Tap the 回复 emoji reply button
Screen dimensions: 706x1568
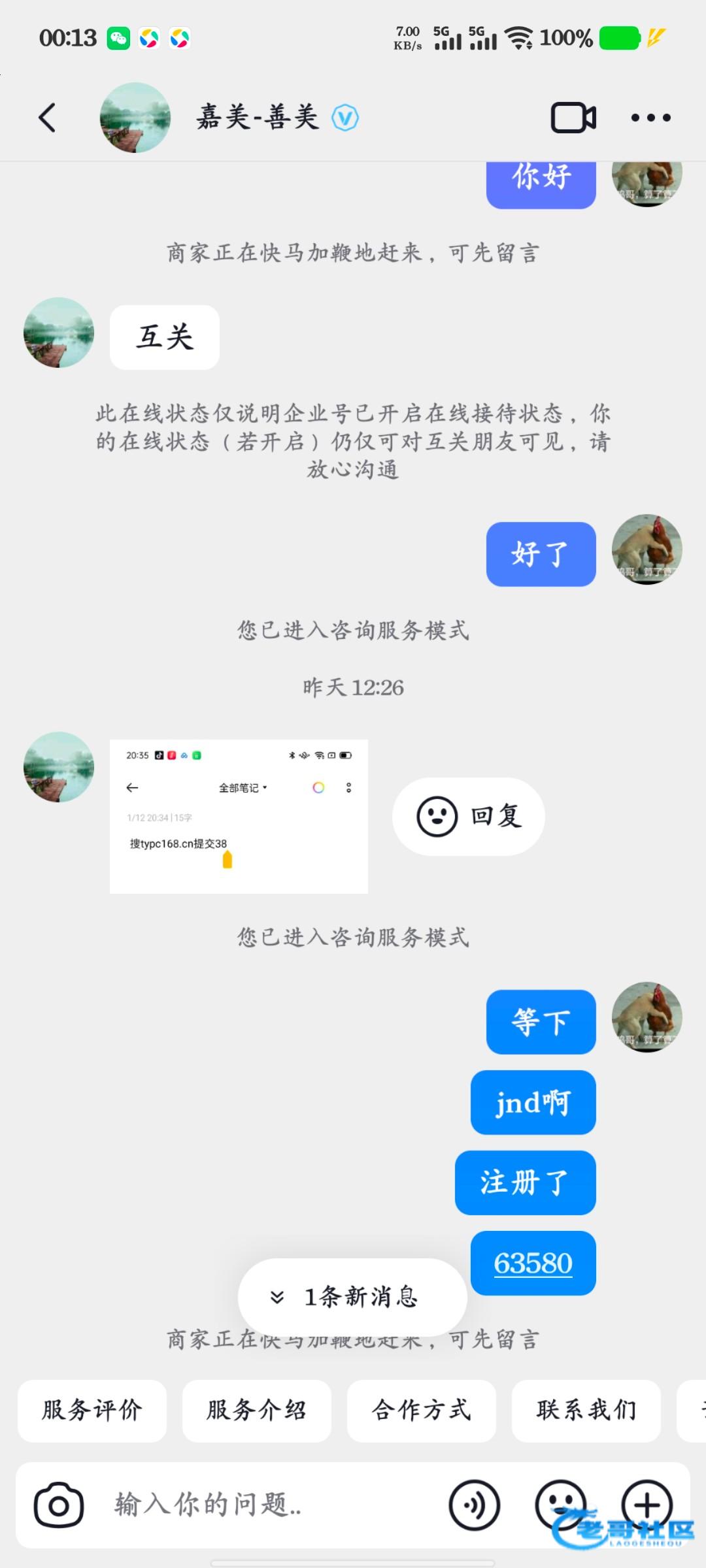coord(468,816)
